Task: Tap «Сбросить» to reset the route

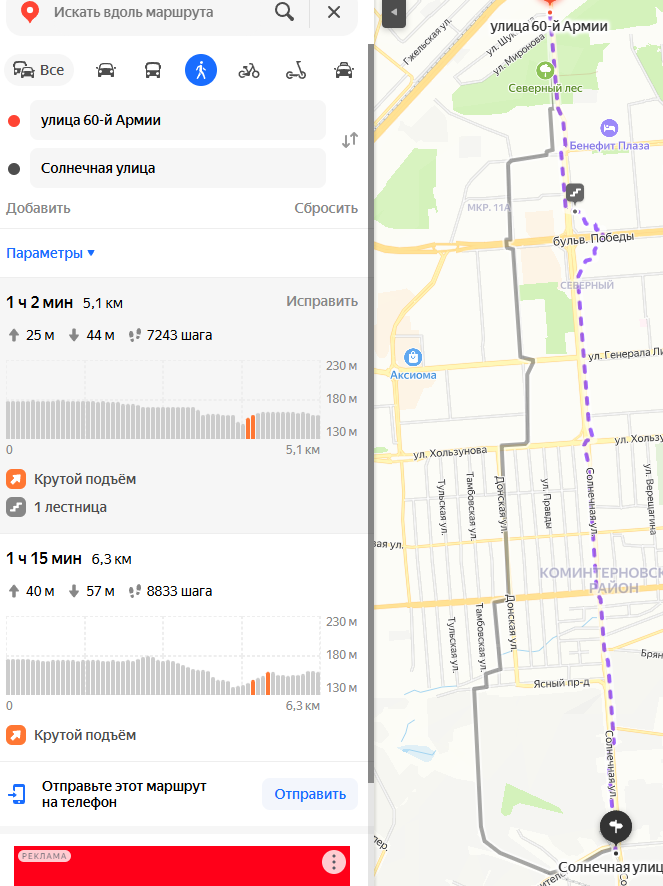Action: pyautogui.click(x=326, y=208)
